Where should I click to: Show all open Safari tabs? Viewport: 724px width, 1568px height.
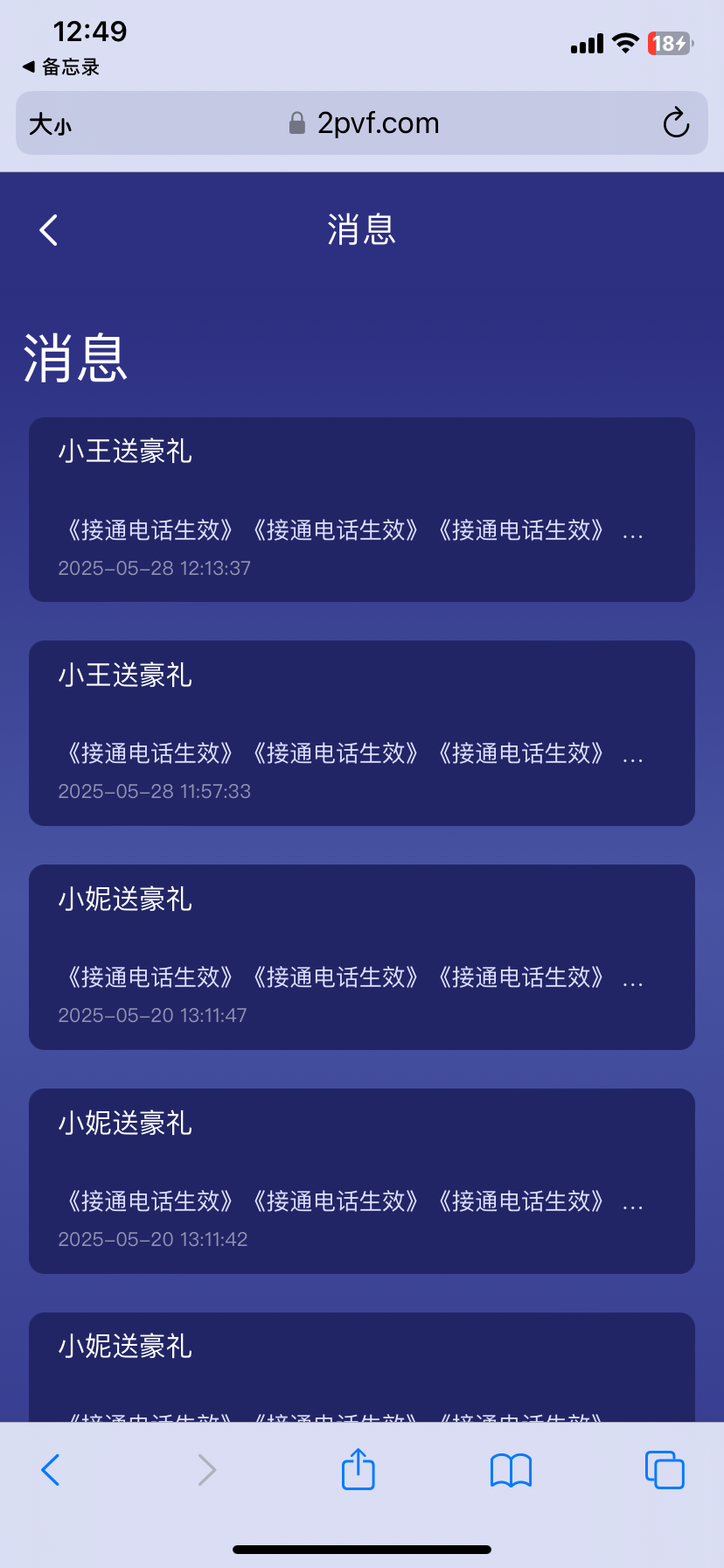click(665, 1470)
